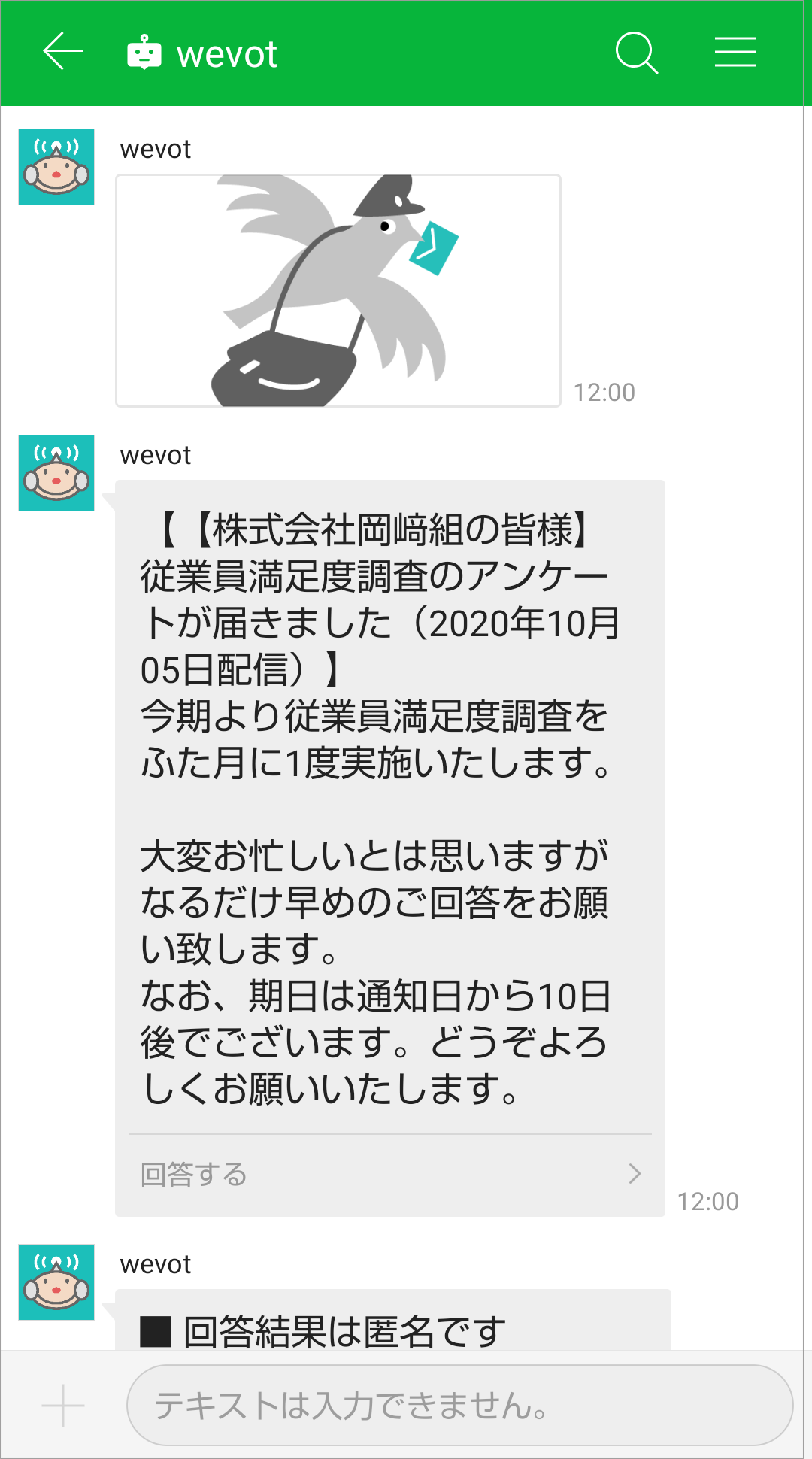Search within the wevot chat
Image resolution: width=812 pixels, height=1459 pixels.
[x=636, y=53]
